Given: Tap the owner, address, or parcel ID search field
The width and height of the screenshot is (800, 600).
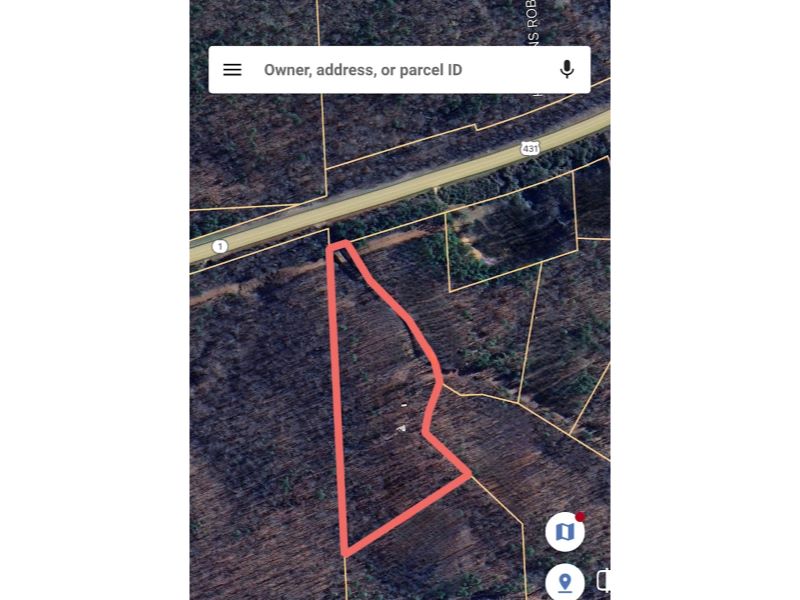Looking at the screenshot, I should point(390,70).
